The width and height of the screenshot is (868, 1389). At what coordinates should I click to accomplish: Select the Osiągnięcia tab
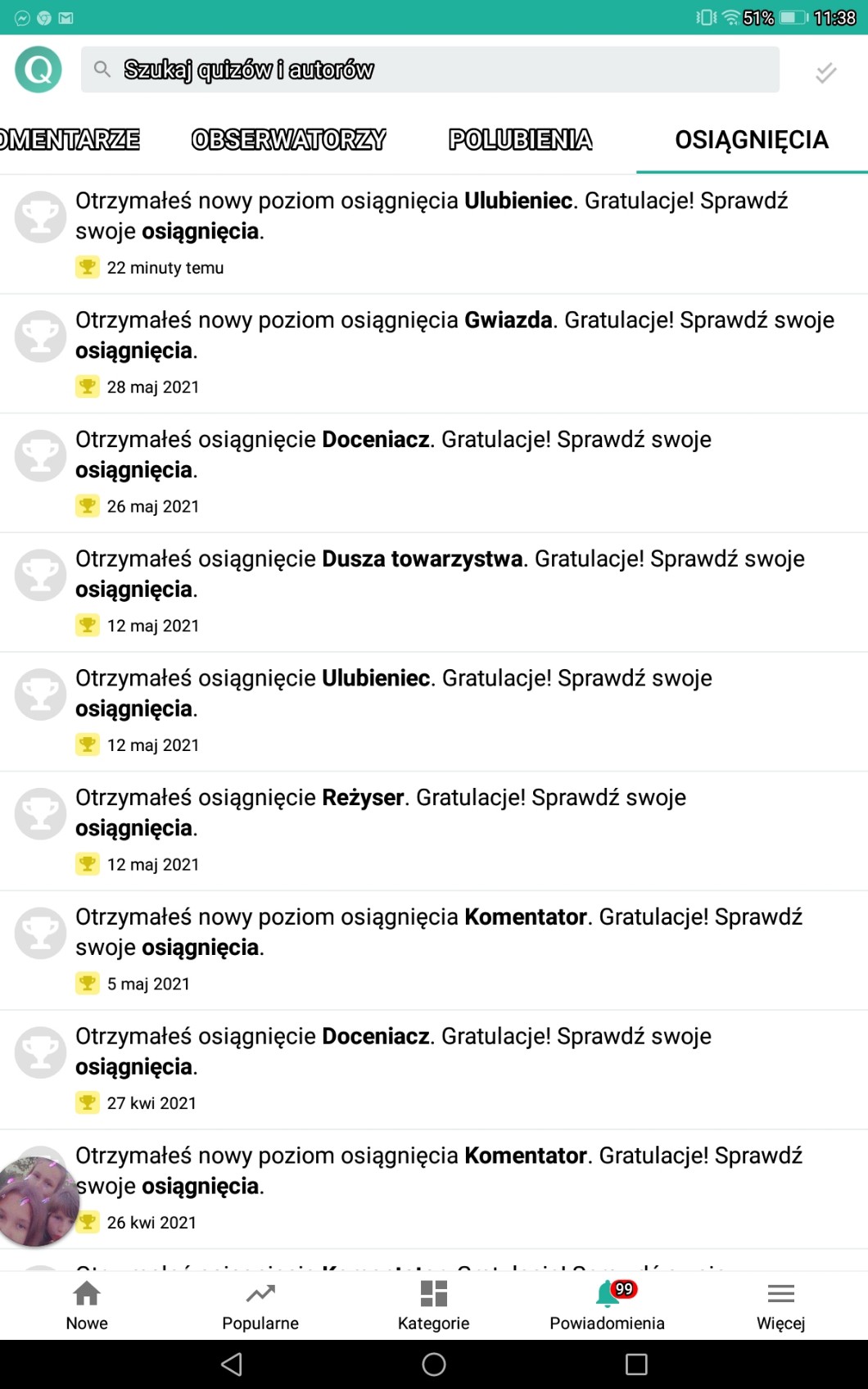point(751,140)
